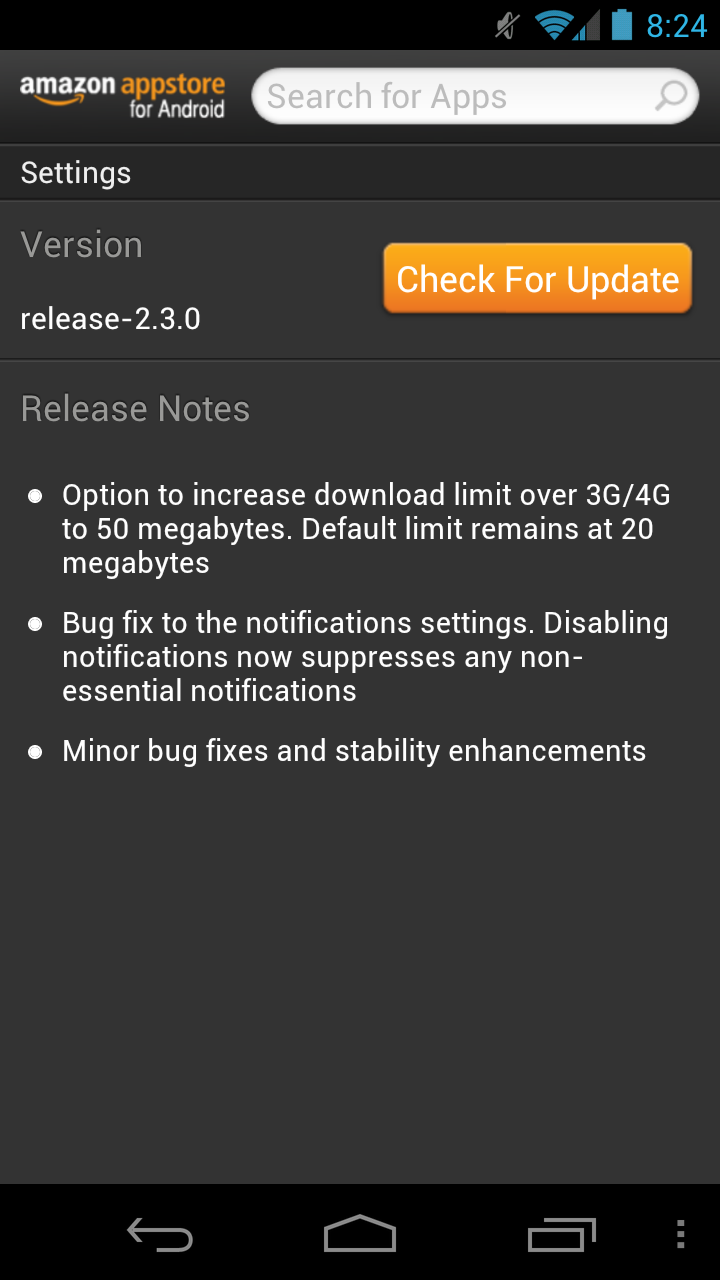Image resolution: width=720 pixels, height=1280 pixels.
Task: Go back using system back button
Action: pos(160,1234)
